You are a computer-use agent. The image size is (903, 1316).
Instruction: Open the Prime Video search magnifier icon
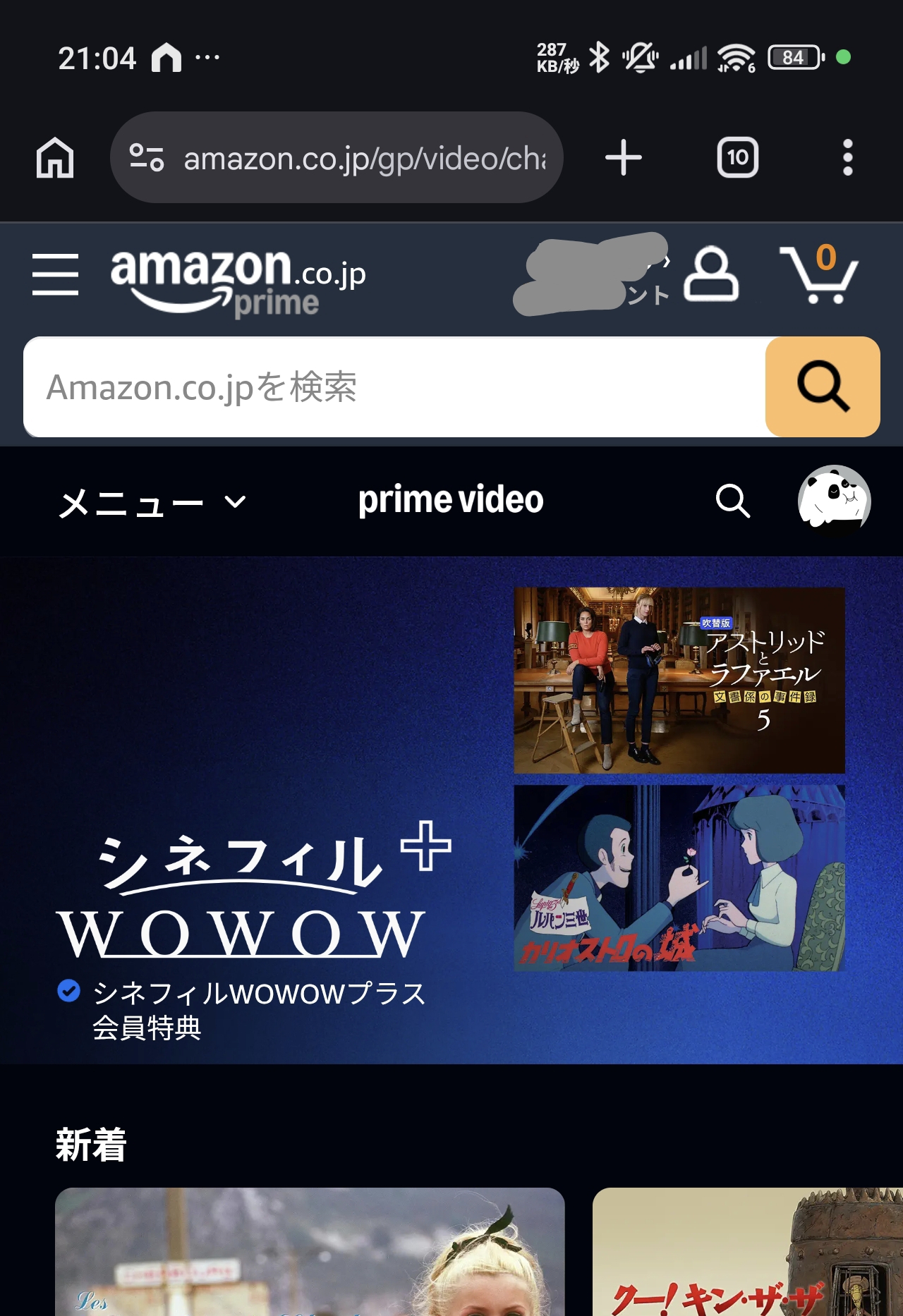[x=733, y=501]
